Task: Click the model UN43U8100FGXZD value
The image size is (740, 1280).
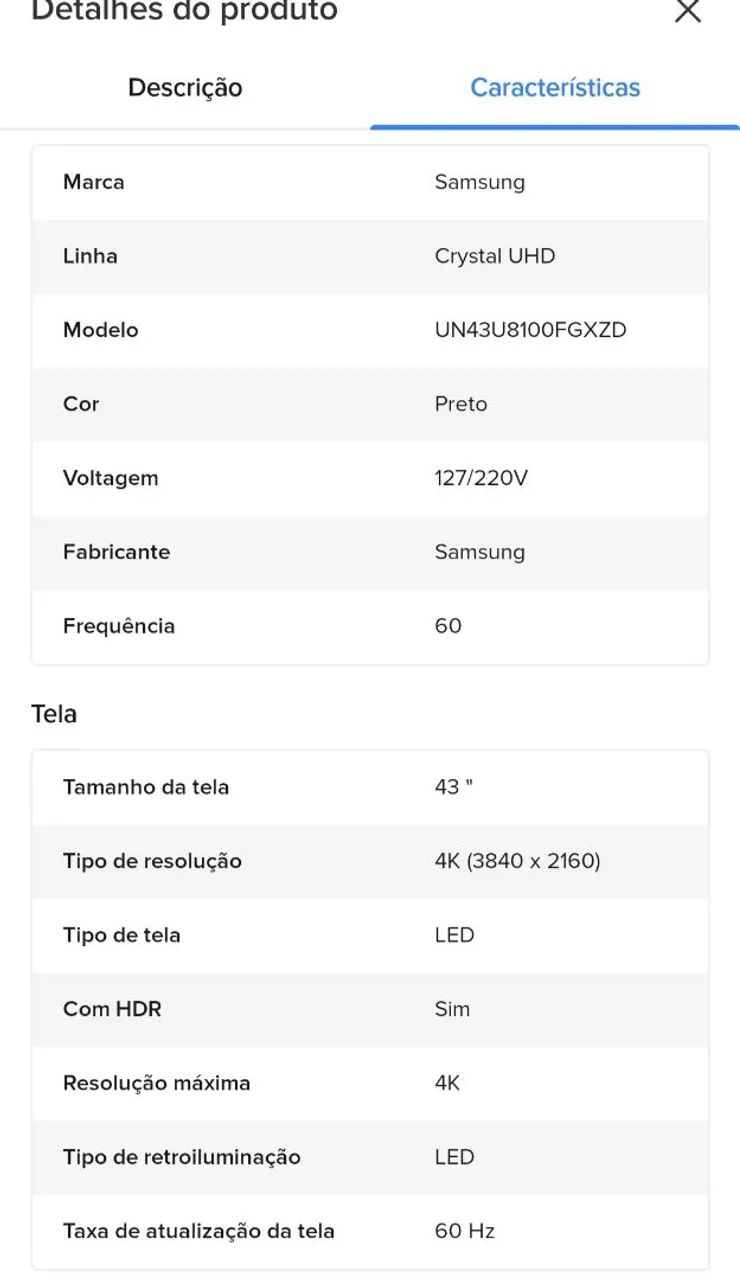Action: click(x=528, y=330)
